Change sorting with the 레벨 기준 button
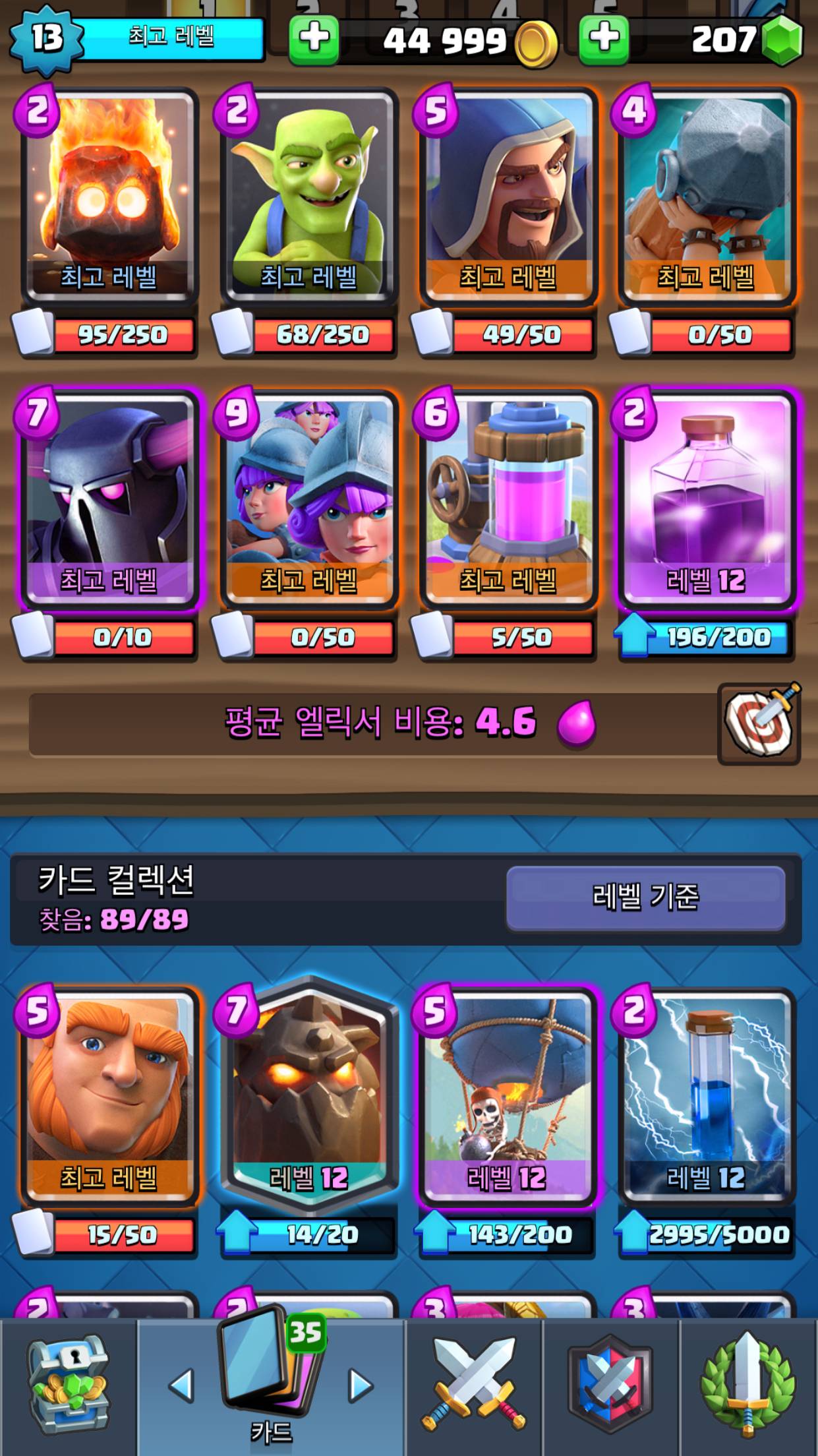Viewport: 818px width, 1456px height. point(645,897)
